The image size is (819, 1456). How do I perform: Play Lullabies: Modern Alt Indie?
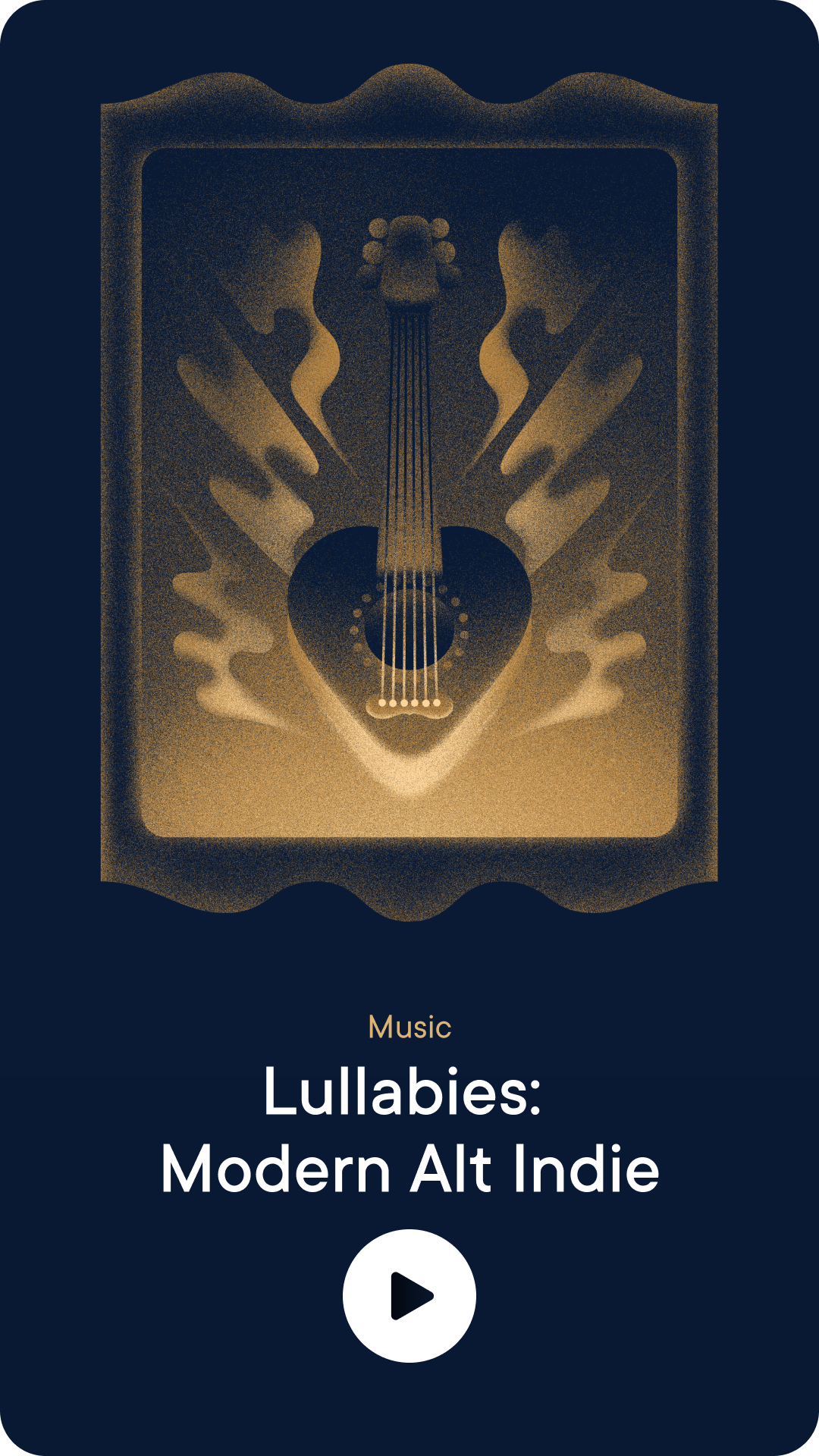409,1296
